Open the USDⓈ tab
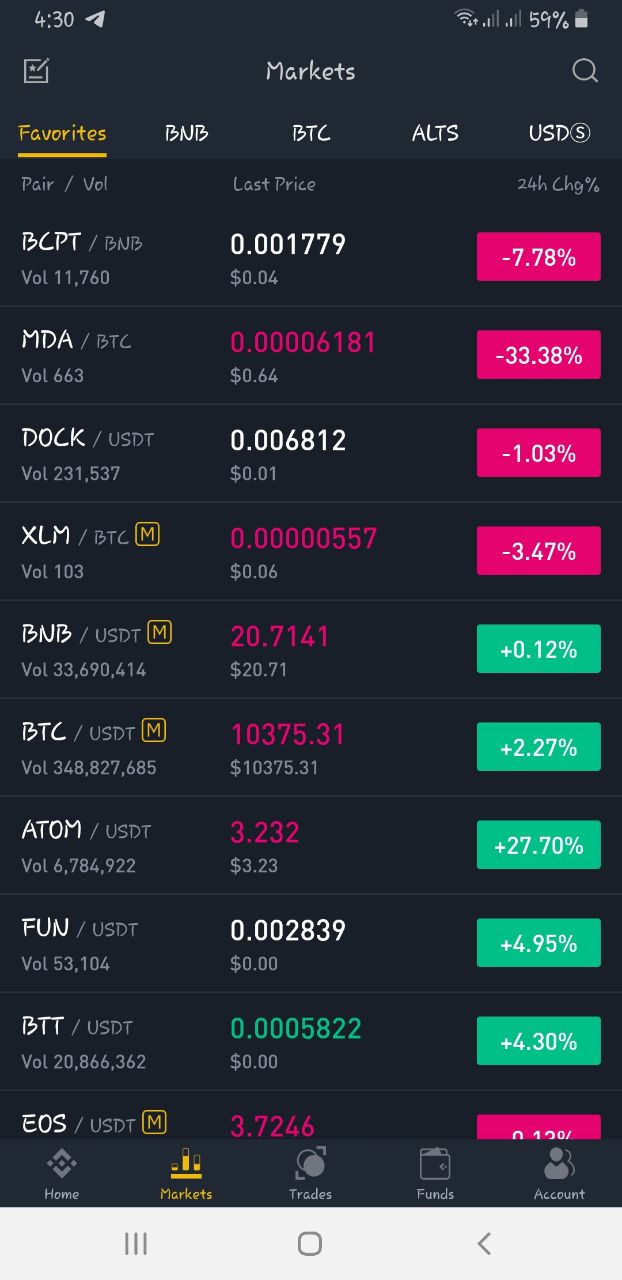This screenshot has width=622, height=1280. (x=559, y=133)
